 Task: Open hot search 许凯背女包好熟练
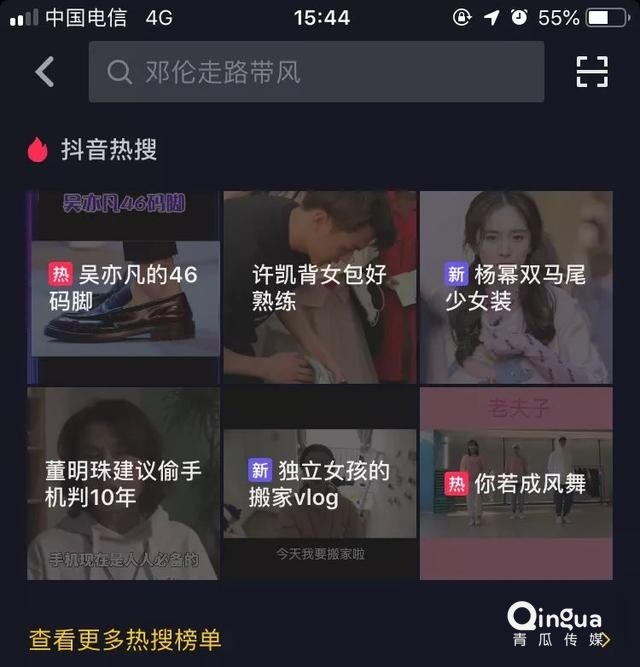(x=319, y=287)
